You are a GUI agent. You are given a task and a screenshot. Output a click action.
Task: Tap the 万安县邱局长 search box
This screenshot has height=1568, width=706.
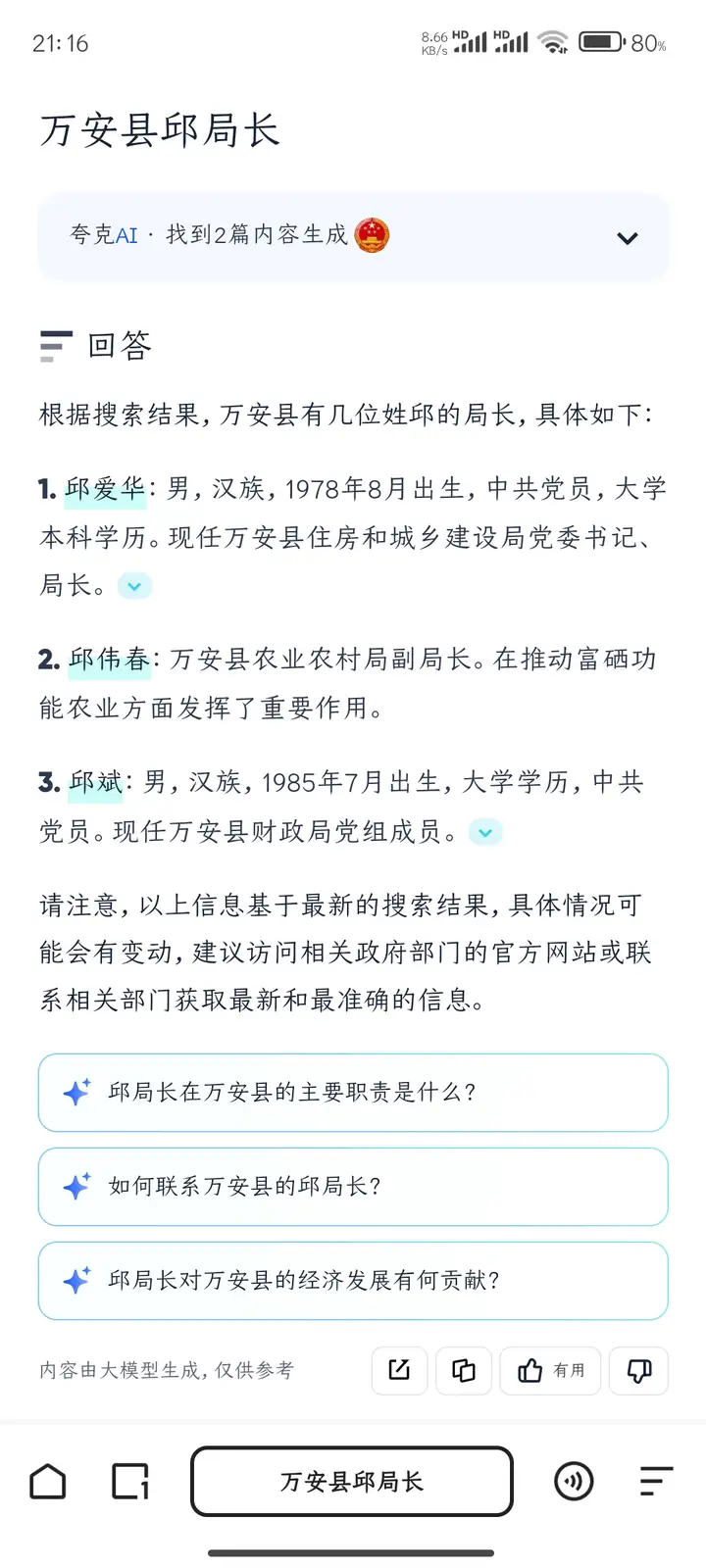352,1482
